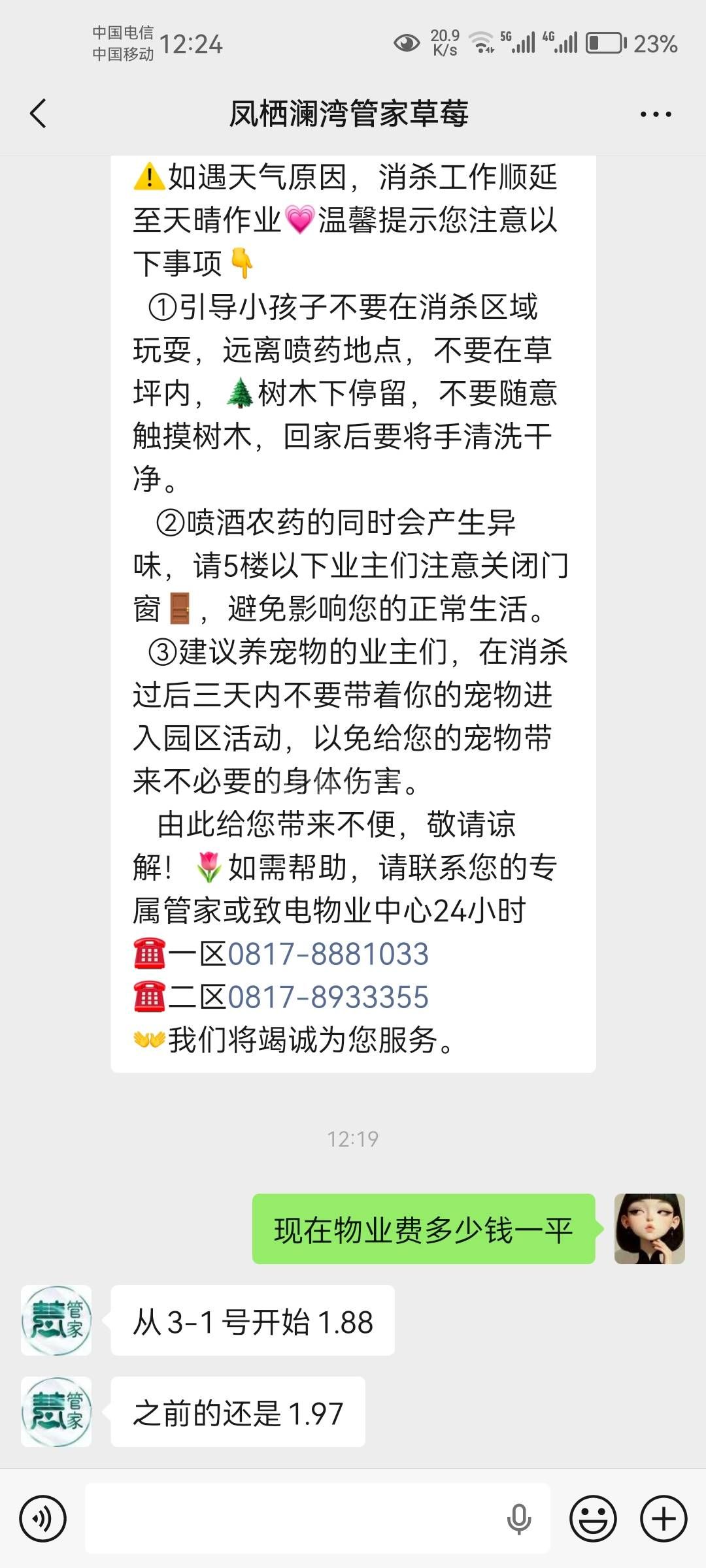Go back to the chat list
This screenshot has height=1568, width=706.
pos(39,114)
